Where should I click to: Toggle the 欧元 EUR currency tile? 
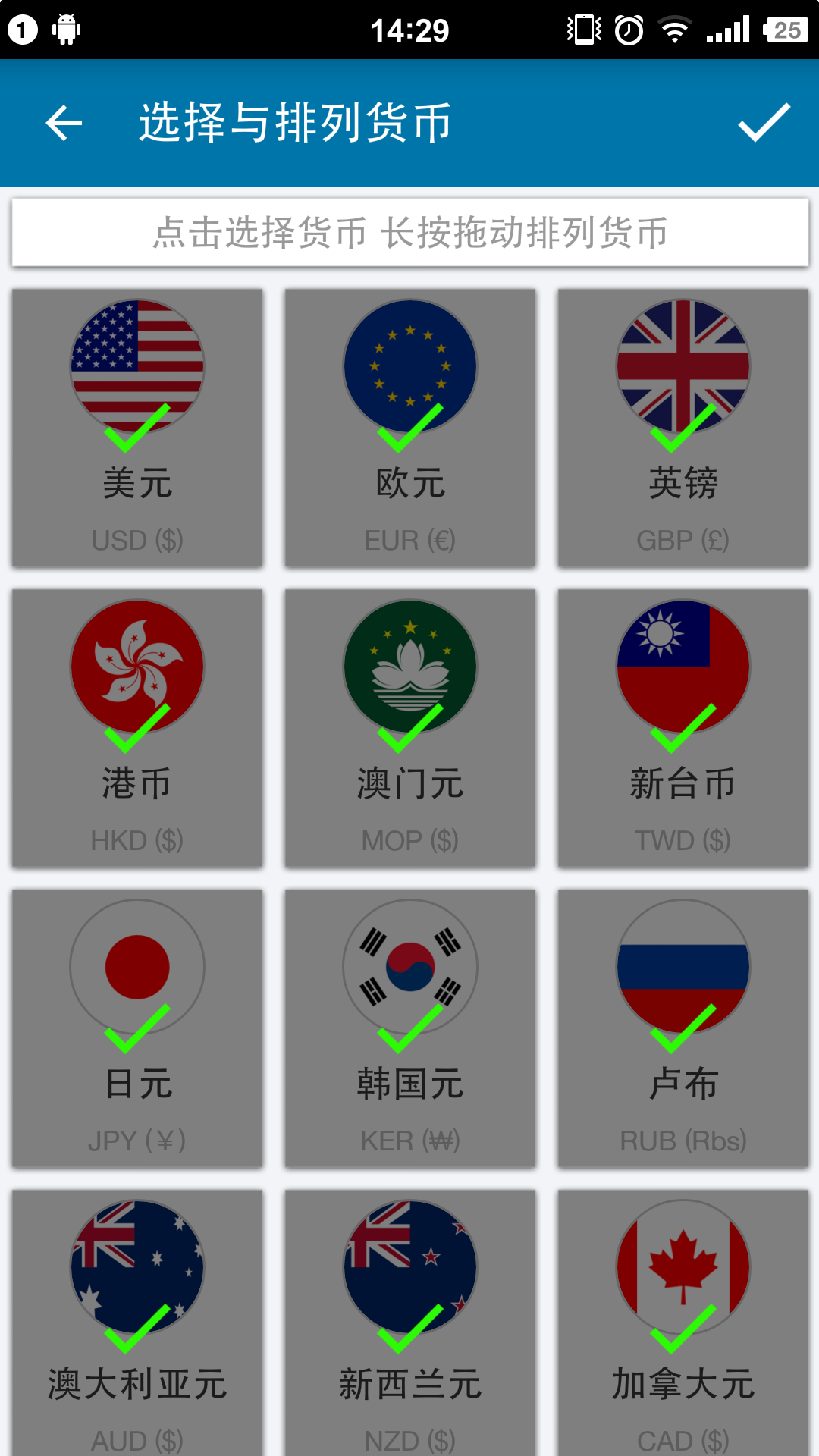(x=410, y=428)
